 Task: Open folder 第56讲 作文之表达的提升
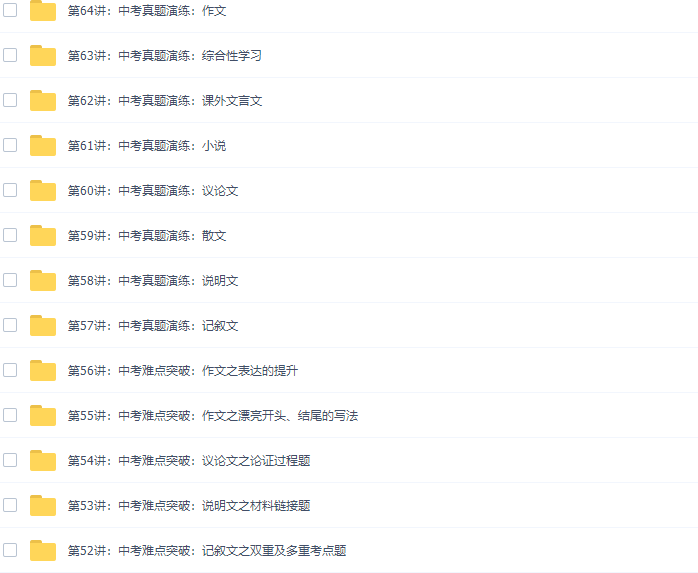tap(182, 371)
